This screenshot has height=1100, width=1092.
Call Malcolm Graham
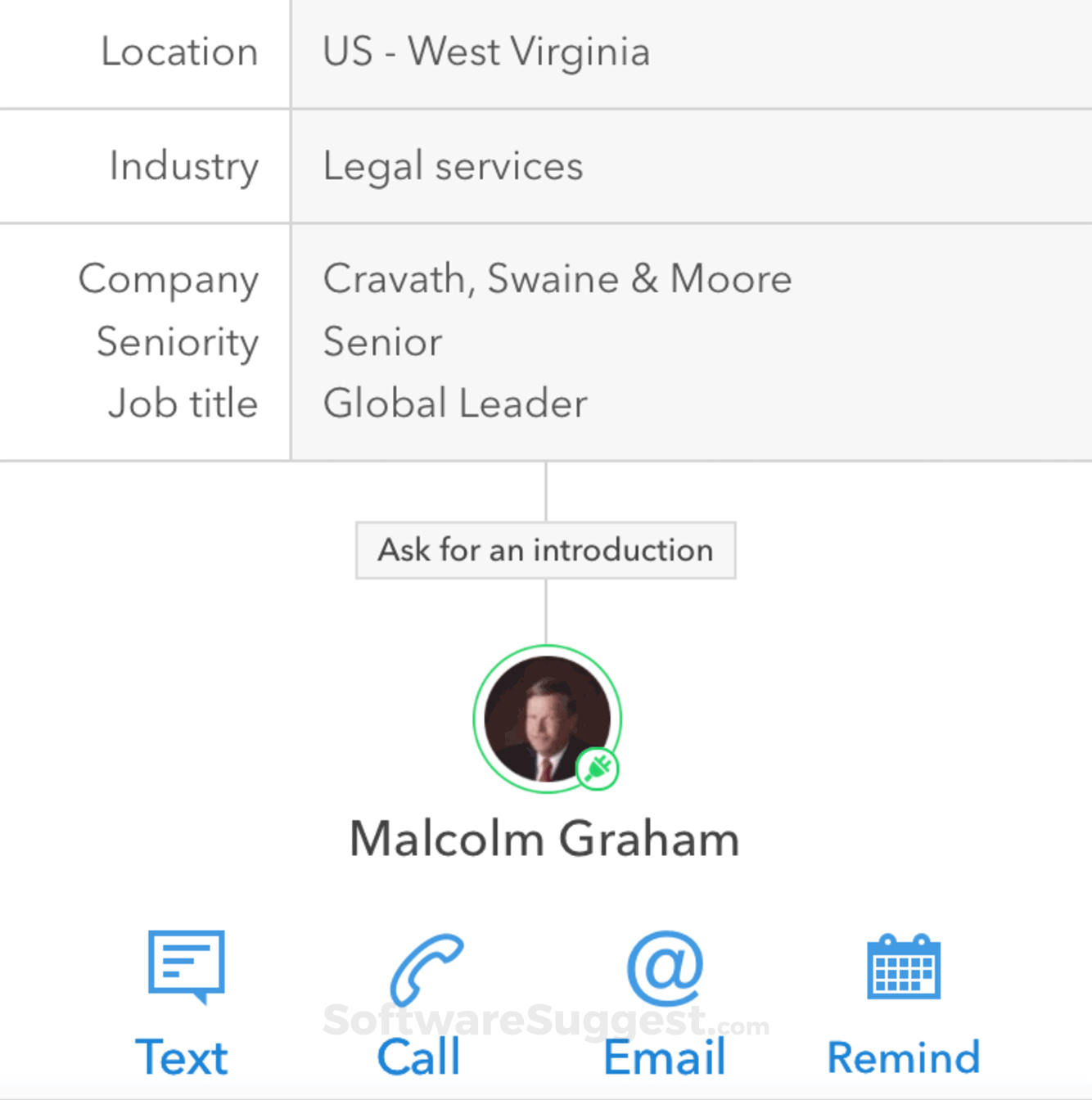click(422, 1003)
